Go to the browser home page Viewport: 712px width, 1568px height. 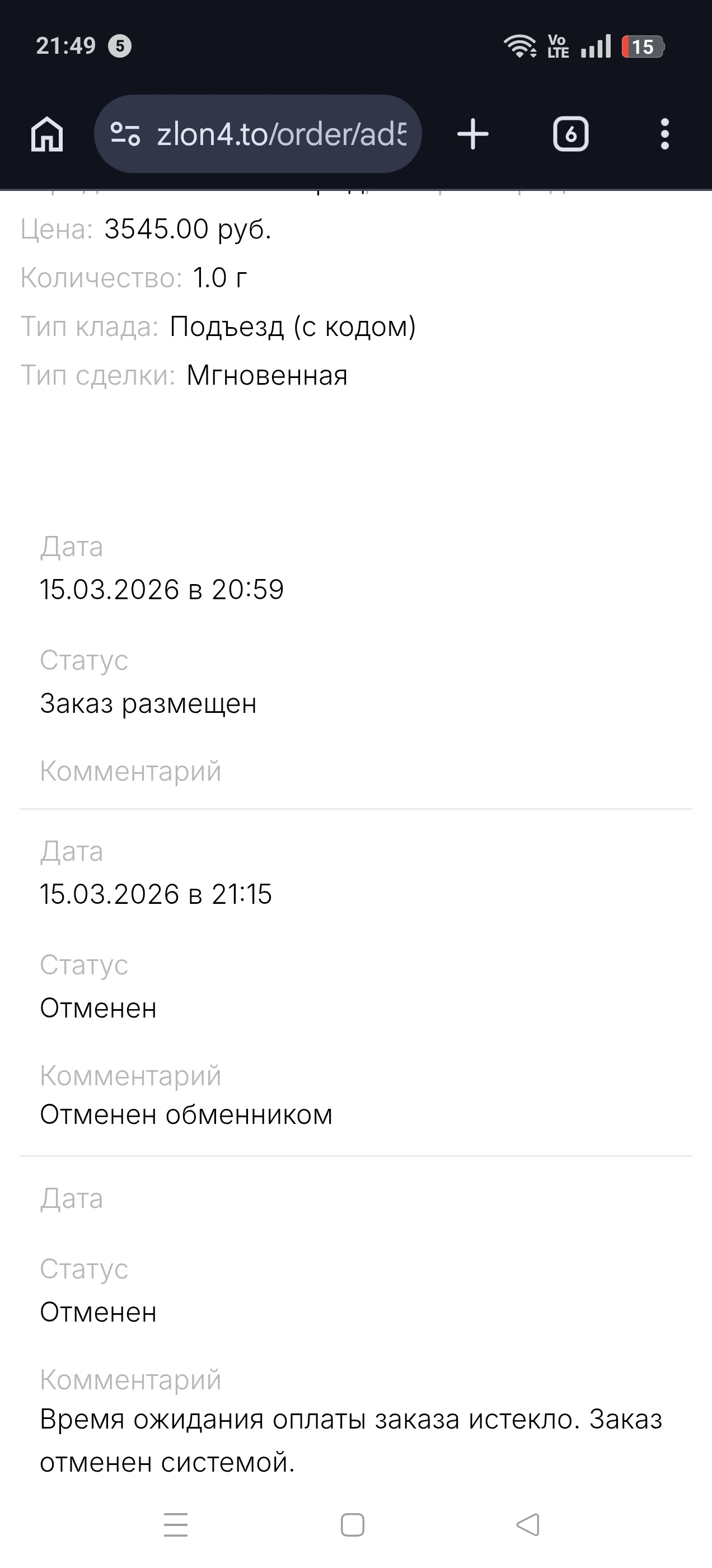pos(48,134)
